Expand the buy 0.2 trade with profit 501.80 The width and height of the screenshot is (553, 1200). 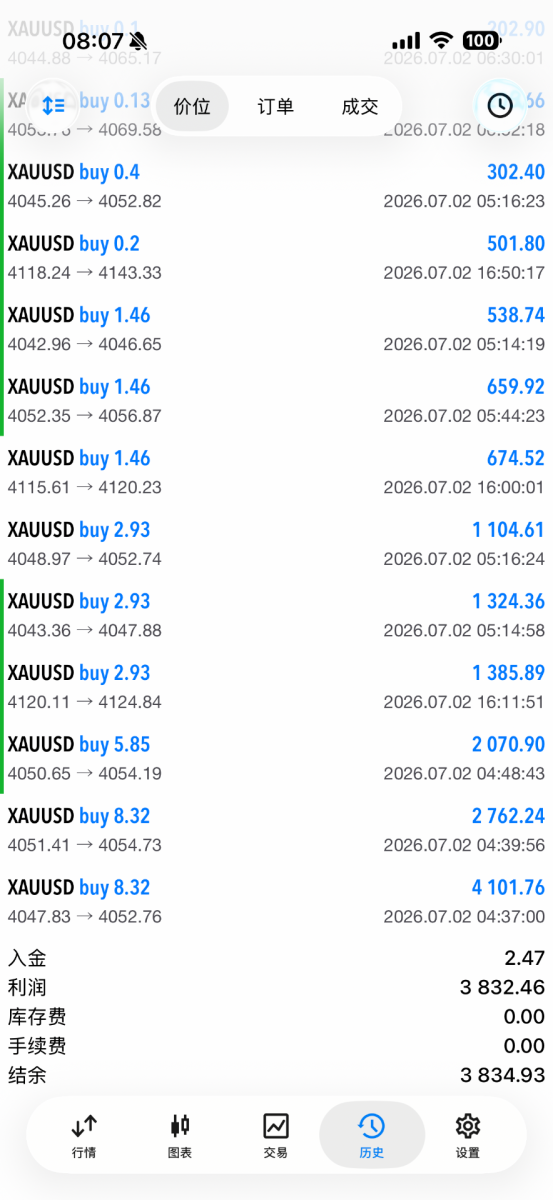276,258
